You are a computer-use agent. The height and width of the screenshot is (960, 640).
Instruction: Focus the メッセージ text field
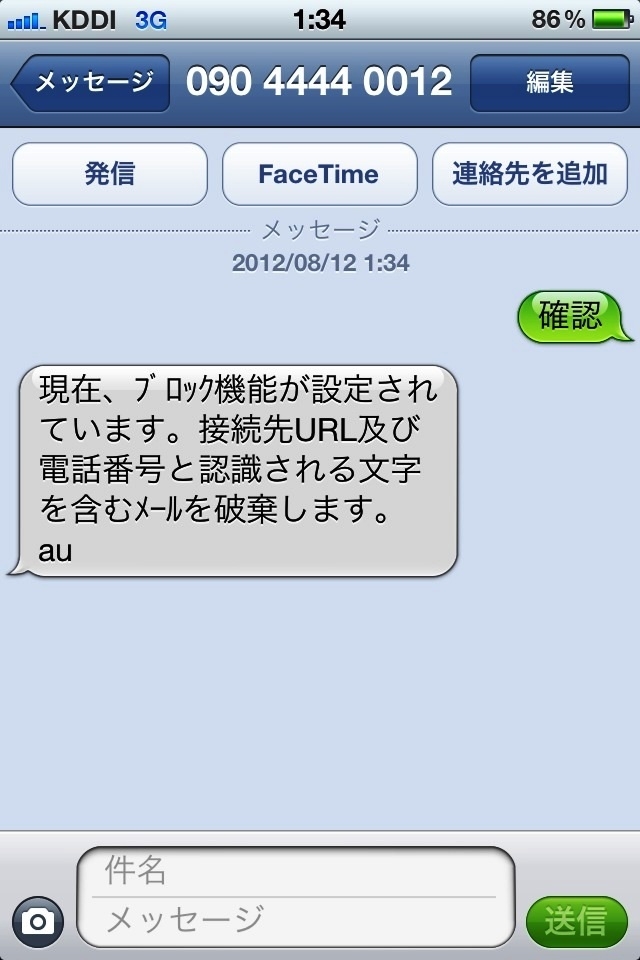[295, 919]
